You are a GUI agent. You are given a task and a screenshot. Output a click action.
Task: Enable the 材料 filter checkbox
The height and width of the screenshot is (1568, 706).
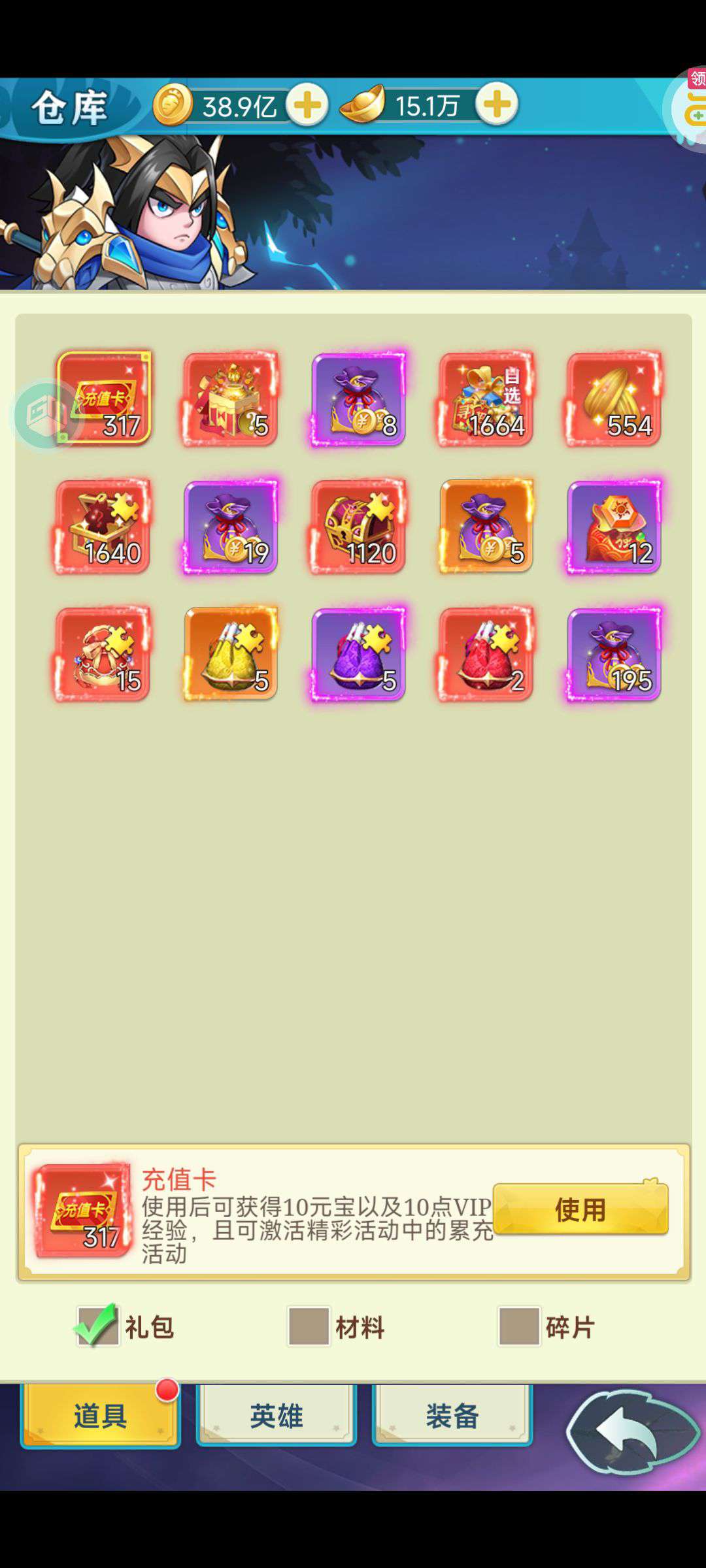coord(309,1326)
